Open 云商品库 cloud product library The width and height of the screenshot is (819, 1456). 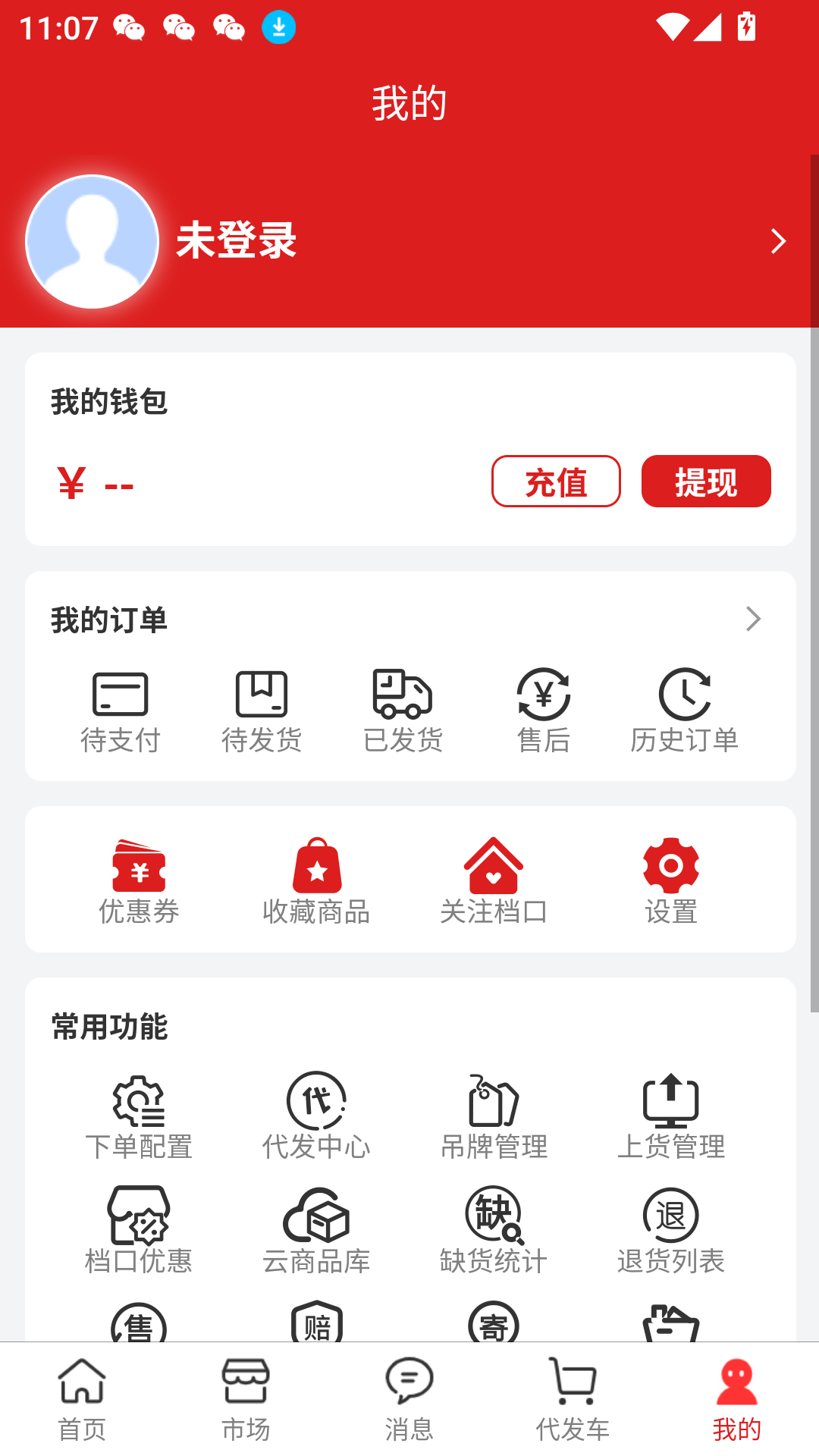coord(316,1230)
